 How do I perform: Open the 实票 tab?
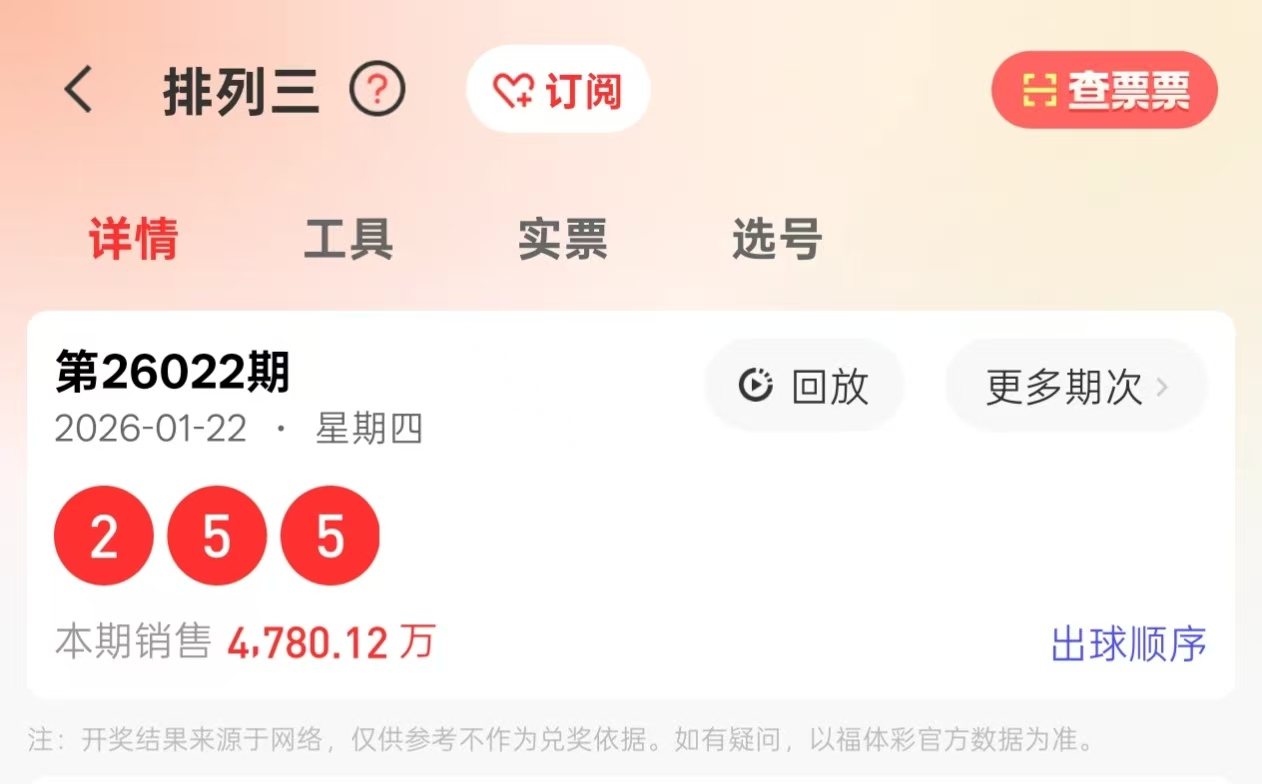(562, 240)
